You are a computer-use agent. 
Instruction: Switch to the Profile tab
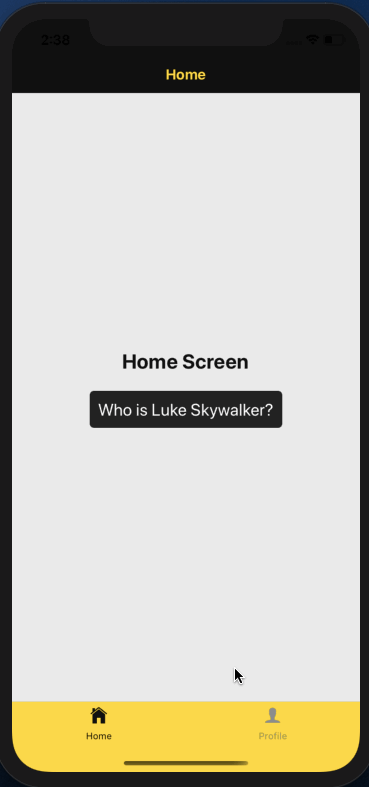(x=273, y=724)
